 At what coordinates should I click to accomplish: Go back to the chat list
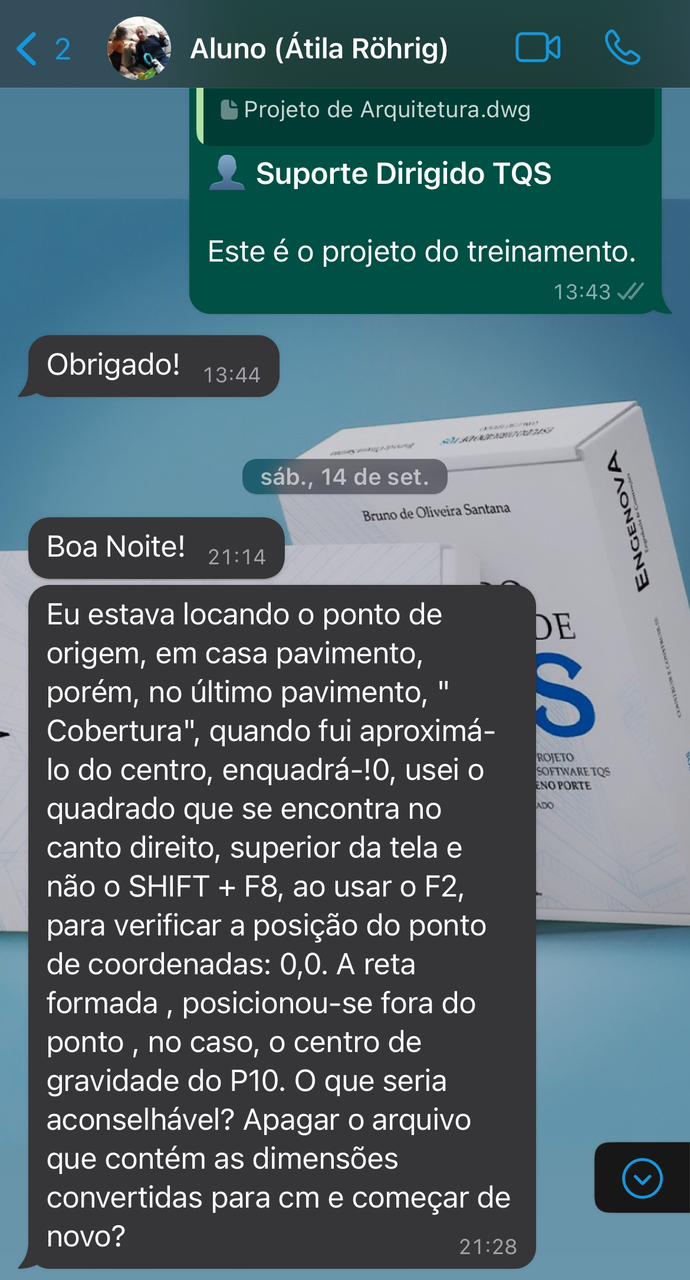tap(43, 48)
